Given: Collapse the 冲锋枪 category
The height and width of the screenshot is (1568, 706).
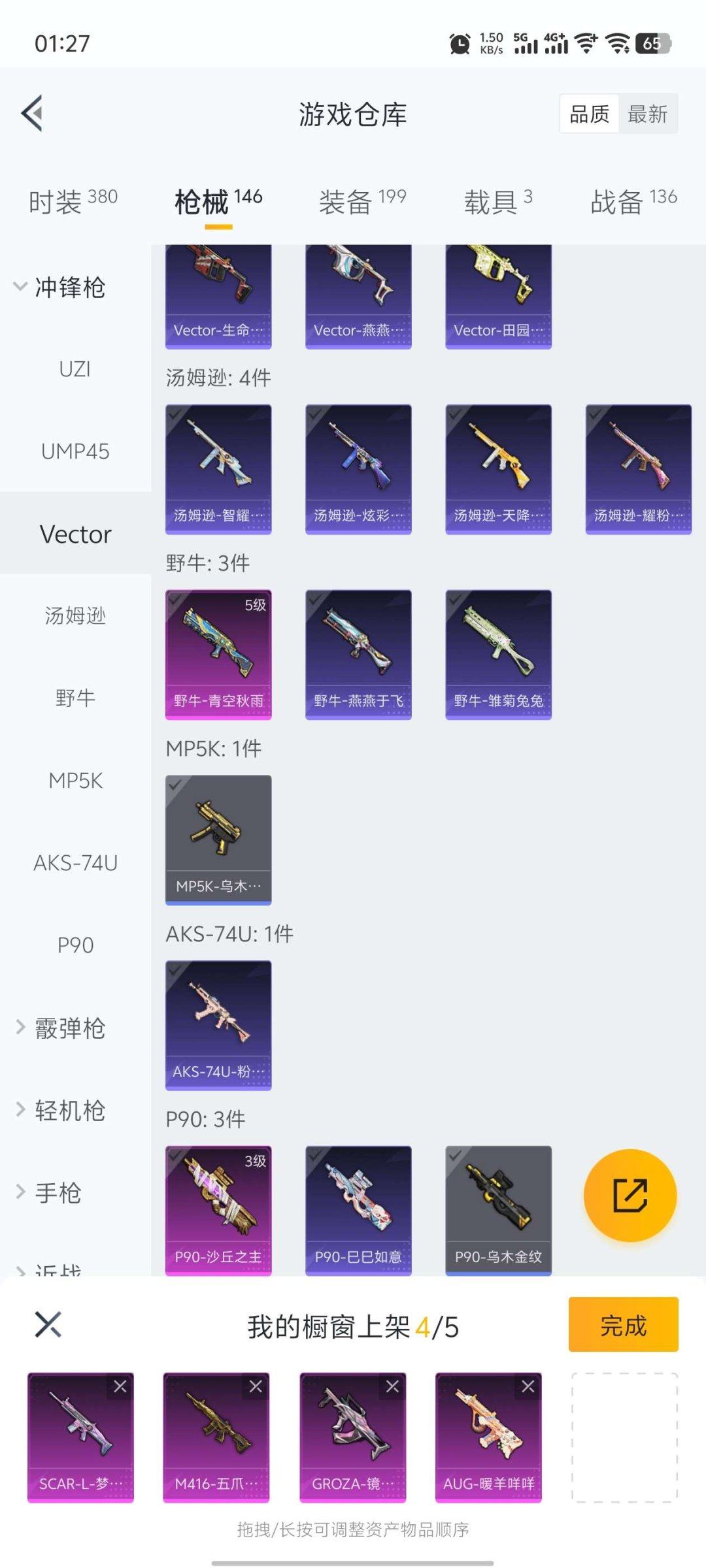Looking at the screenshot, I should [x=59, y=287].
